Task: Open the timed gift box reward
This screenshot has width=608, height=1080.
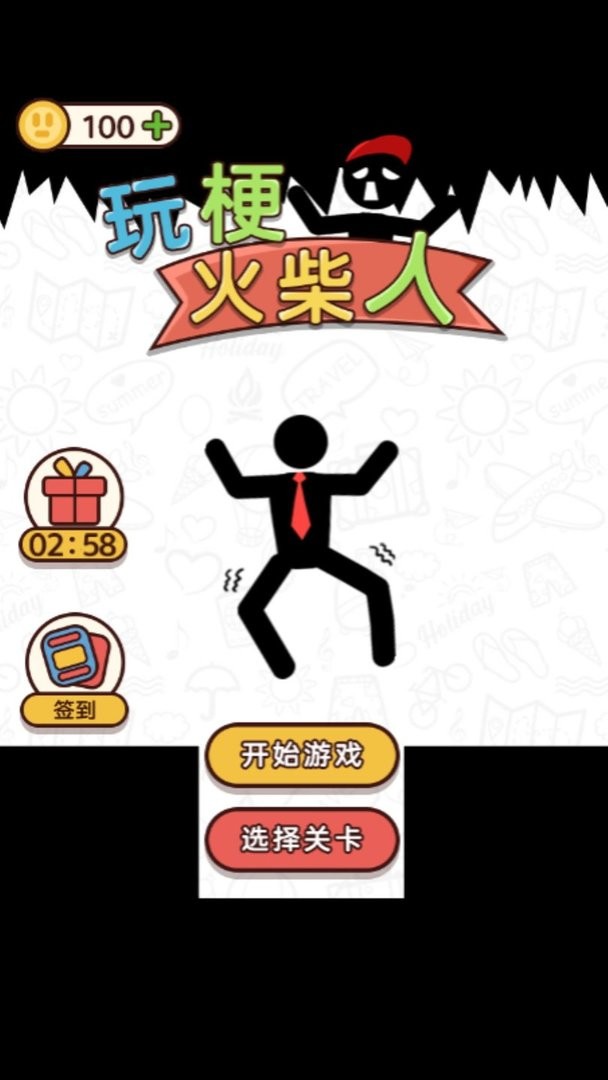Action: [x=74, y=495]
